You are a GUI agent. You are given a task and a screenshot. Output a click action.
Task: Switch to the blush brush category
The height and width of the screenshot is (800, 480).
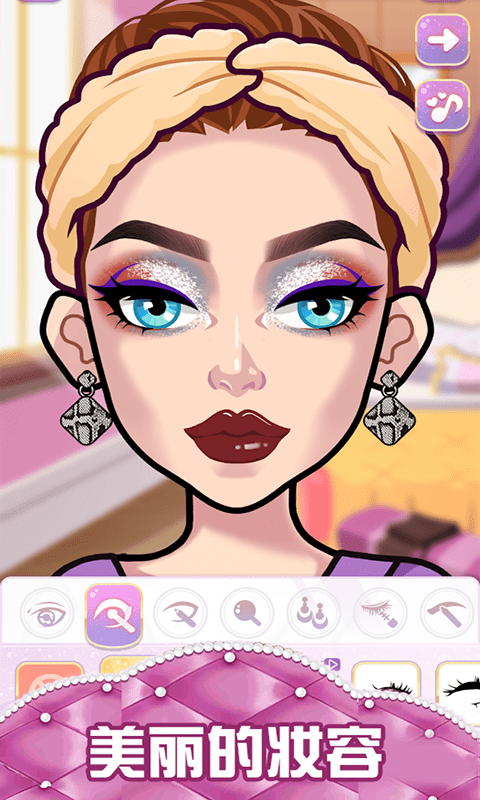247,613
